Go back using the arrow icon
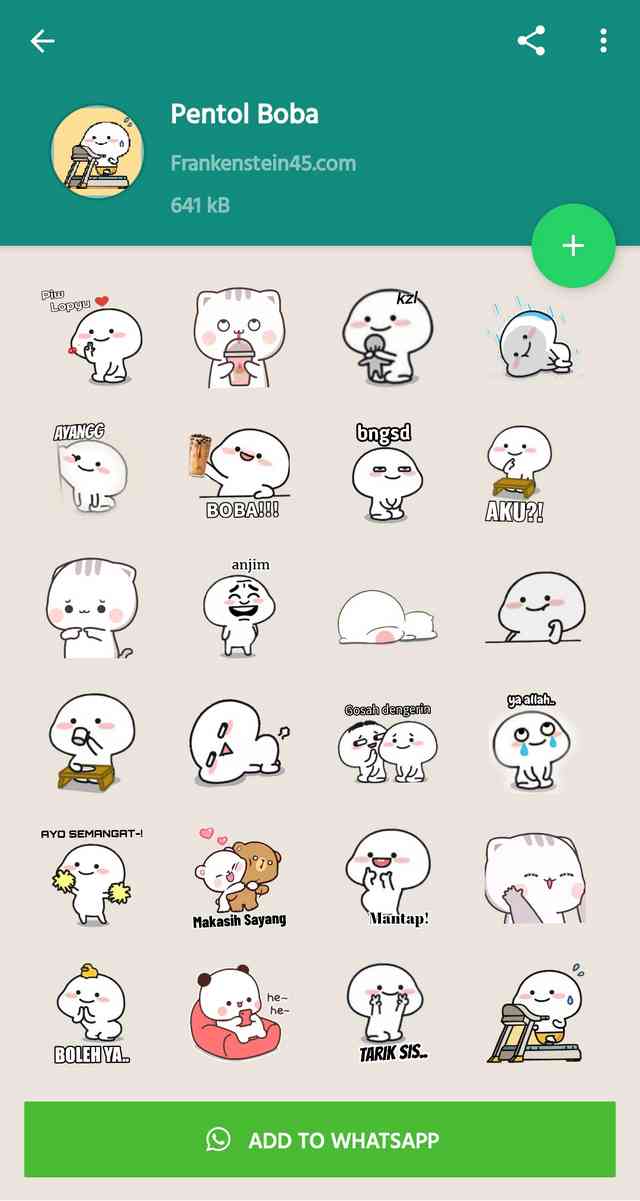 (42, 41)
